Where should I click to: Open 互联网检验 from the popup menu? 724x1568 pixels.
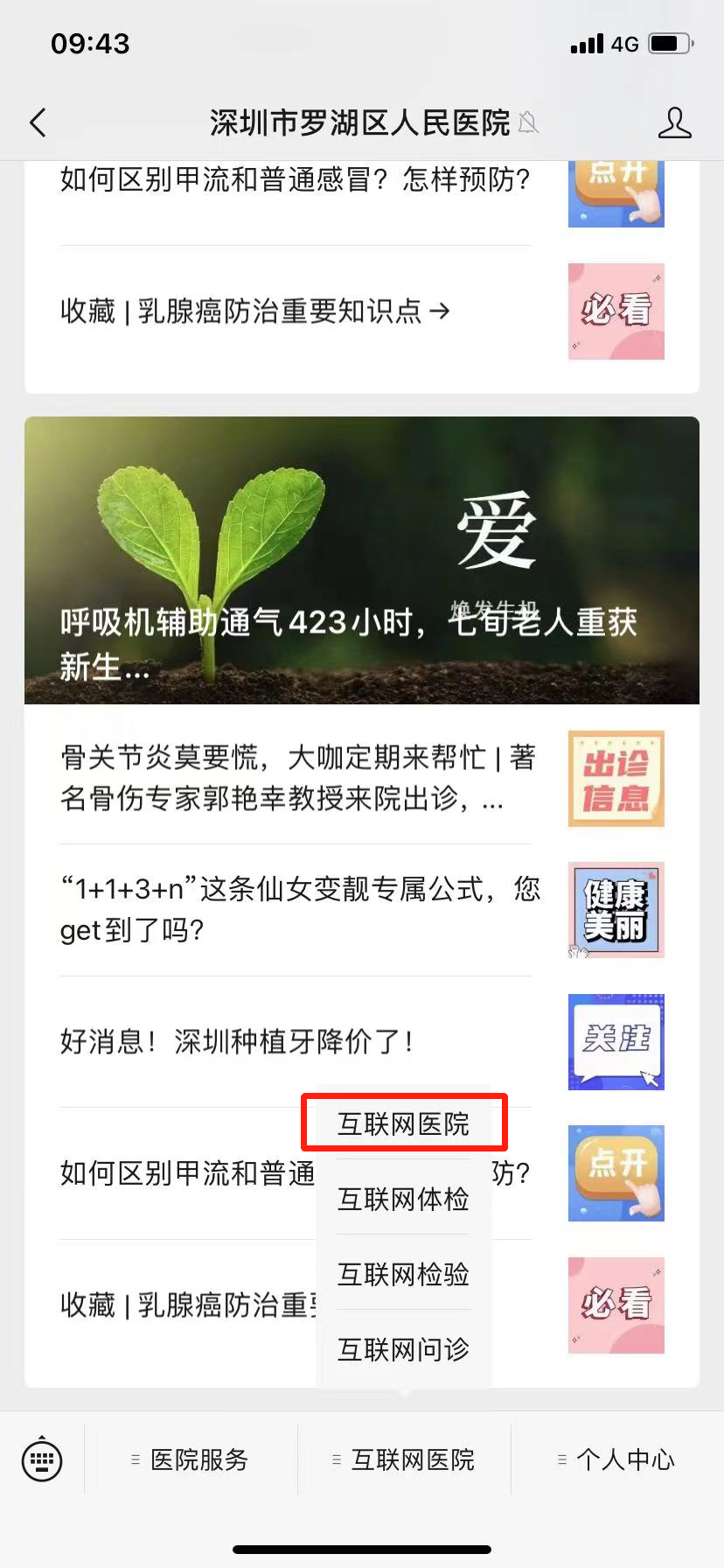point(404,1274)
